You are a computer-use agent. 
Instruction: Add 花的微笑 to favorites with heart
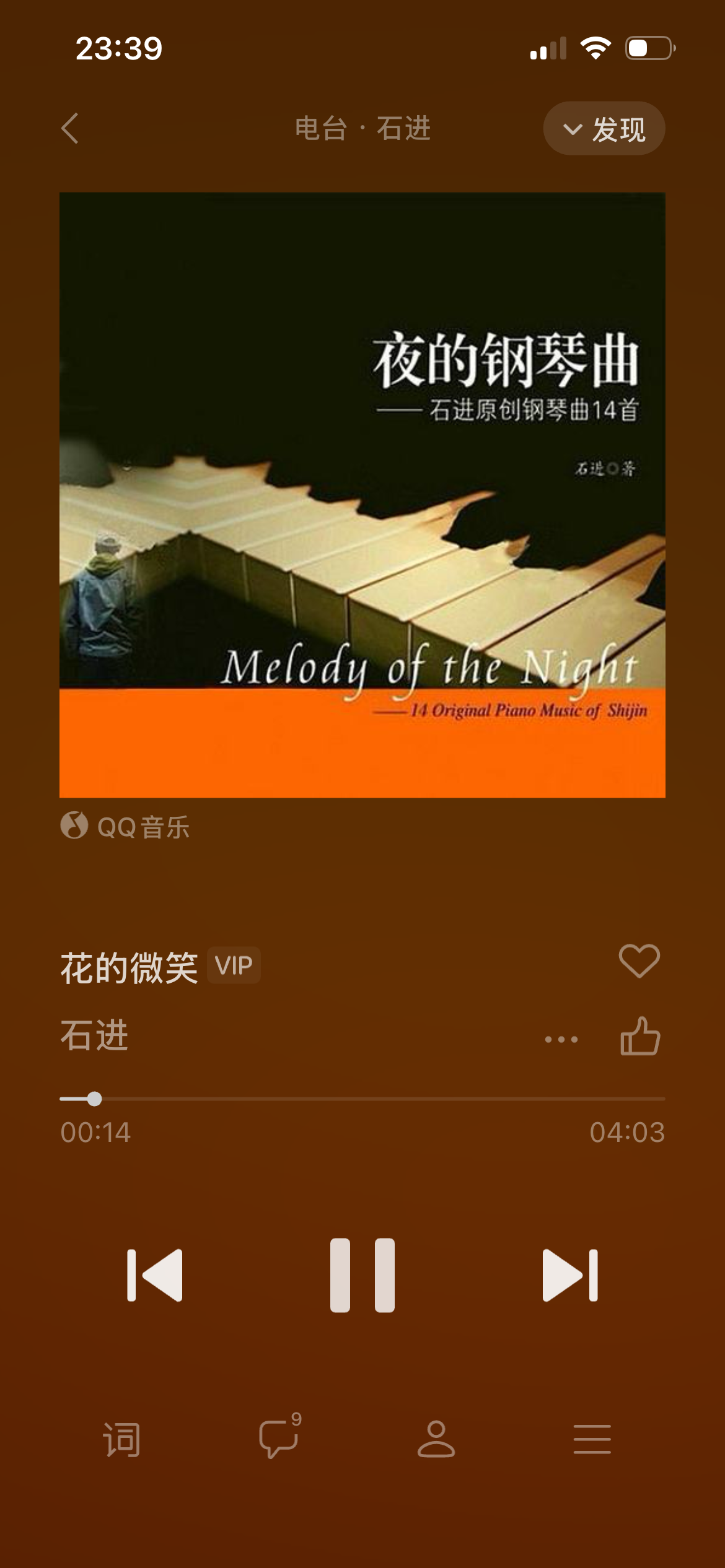point(639,961)
